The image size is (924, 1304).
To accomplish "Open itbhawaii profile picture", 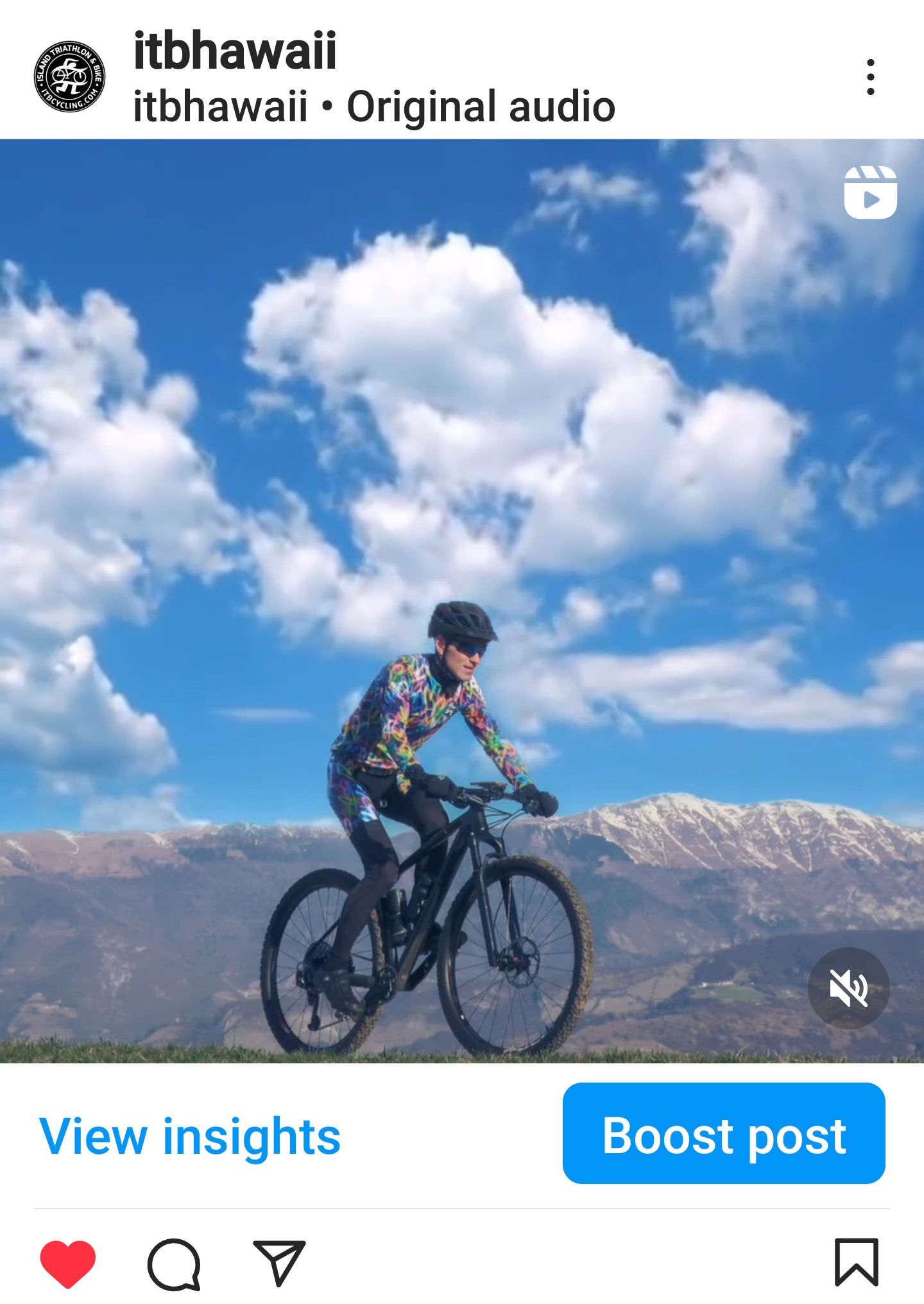I will coord(69,77).
